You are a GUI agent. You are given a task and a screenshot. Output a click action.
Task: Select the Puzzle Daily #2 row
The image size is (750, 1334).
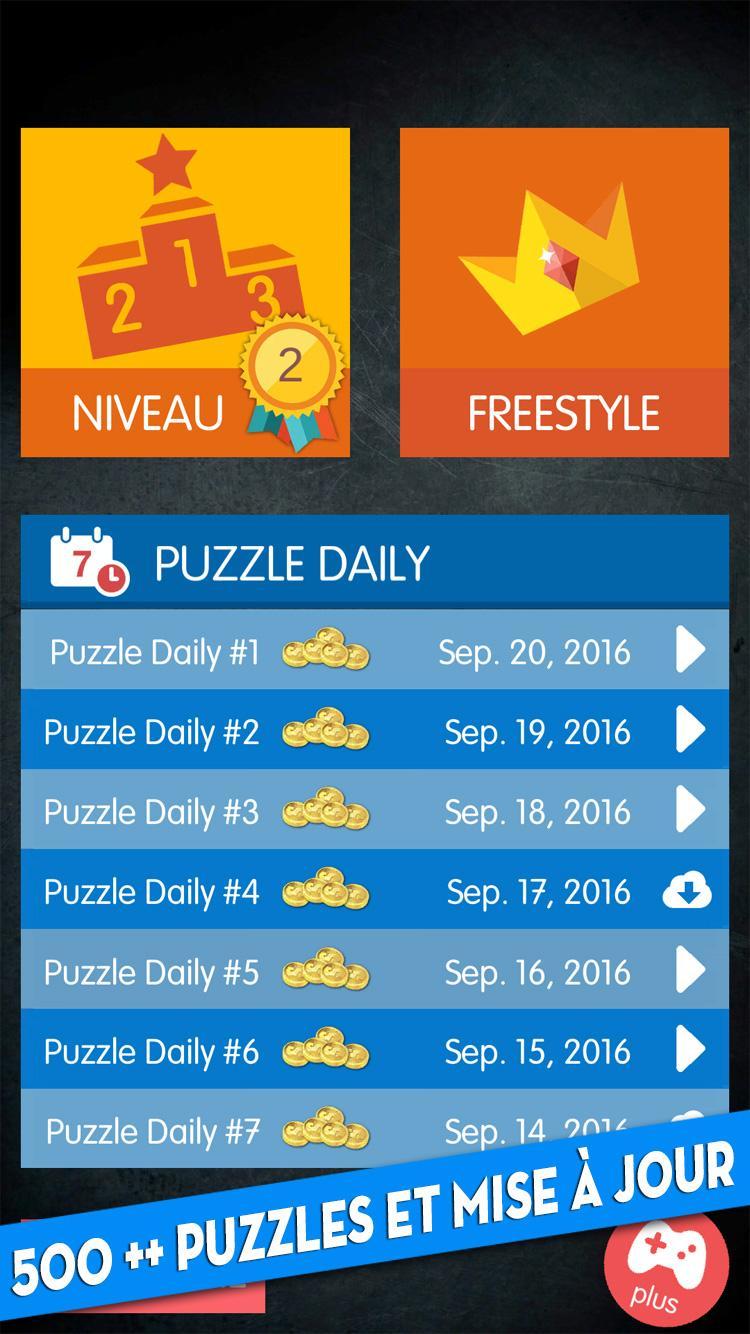point(375,731)
